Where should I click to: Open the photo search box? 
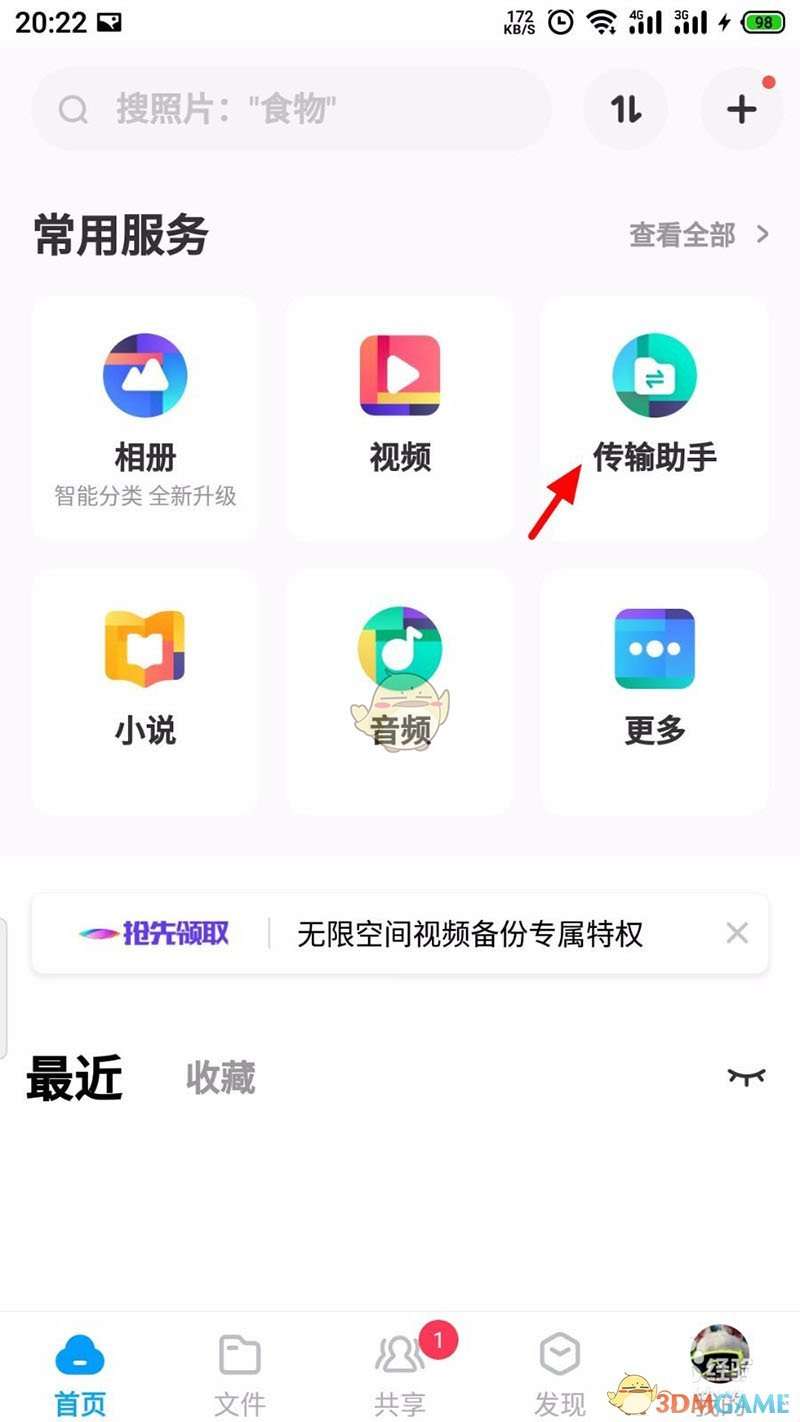click(x=290, y=109)
